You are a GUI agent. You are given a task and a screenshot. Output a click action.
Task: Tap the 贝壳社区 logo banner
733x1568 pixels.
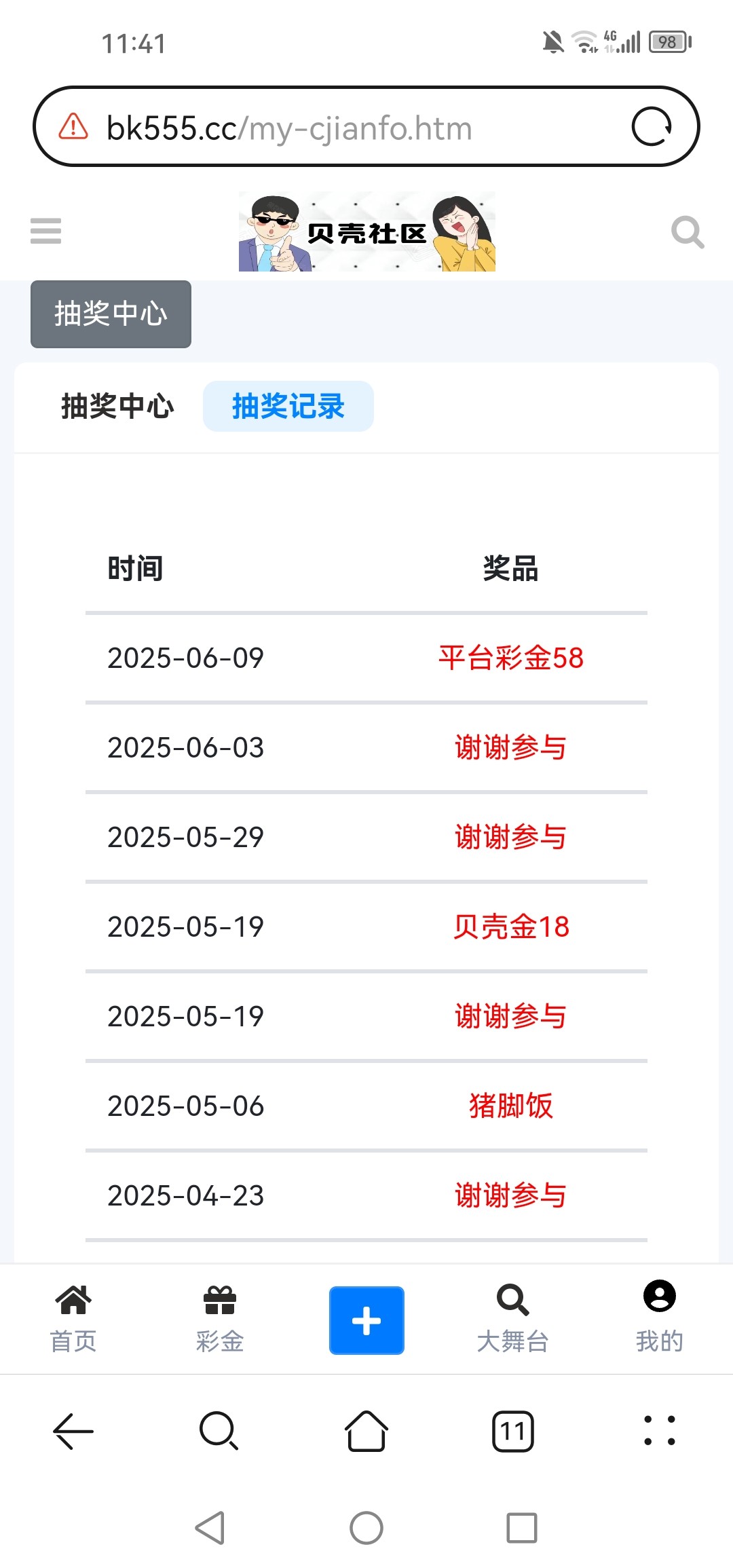click(x=366, y=232)
